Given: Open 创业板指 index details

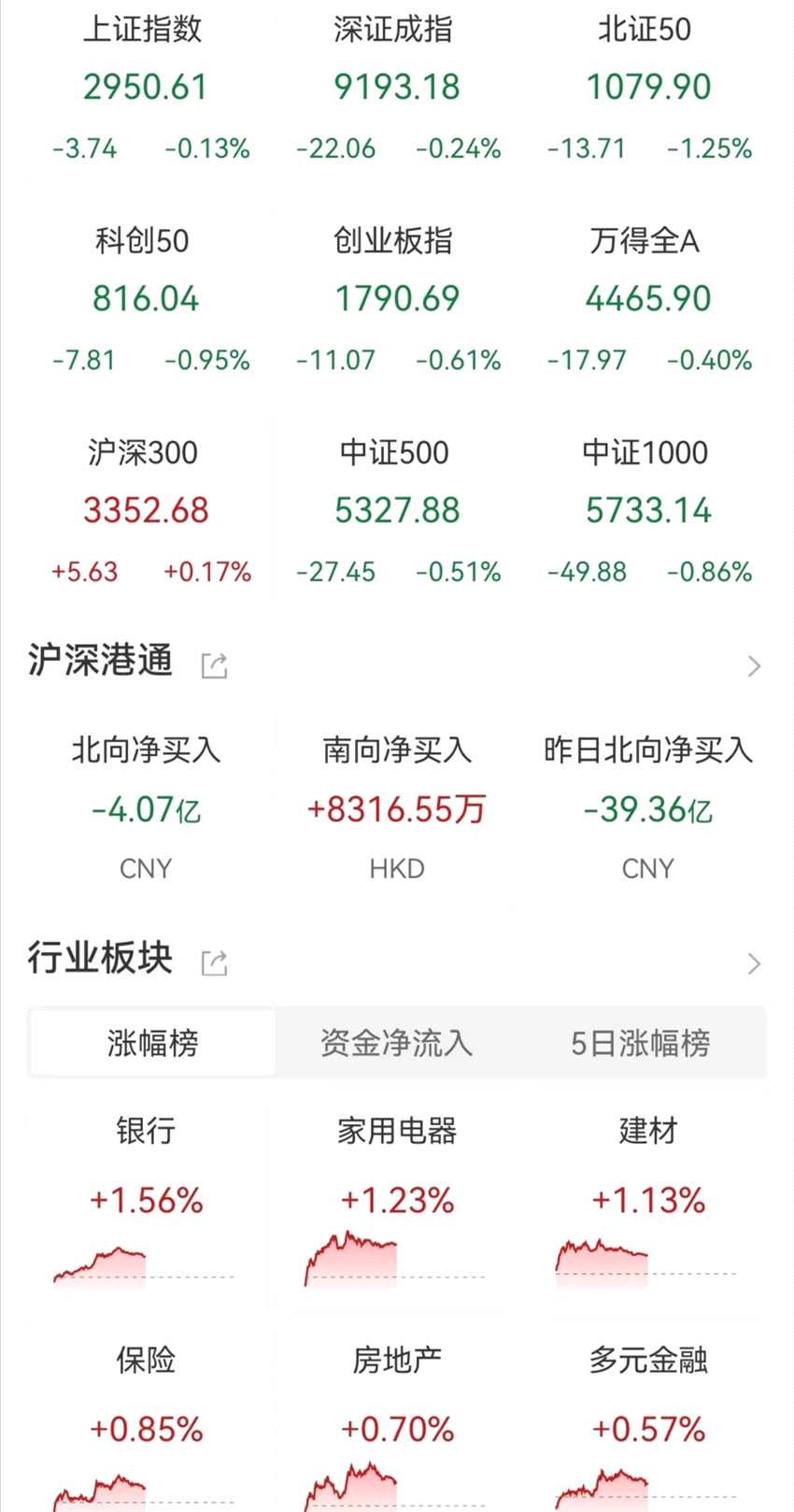Looking at the screenshot, I should click(x=397, y=299).
